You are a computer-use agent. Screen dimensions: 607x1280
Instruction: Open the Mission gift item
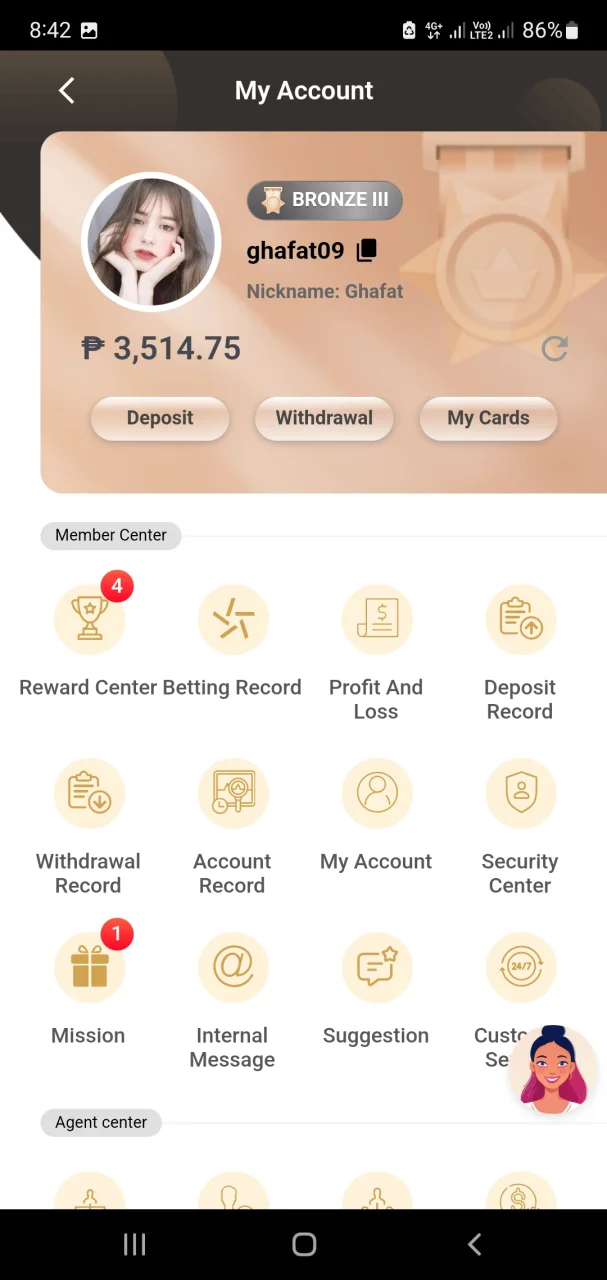[x=89, y=969]
